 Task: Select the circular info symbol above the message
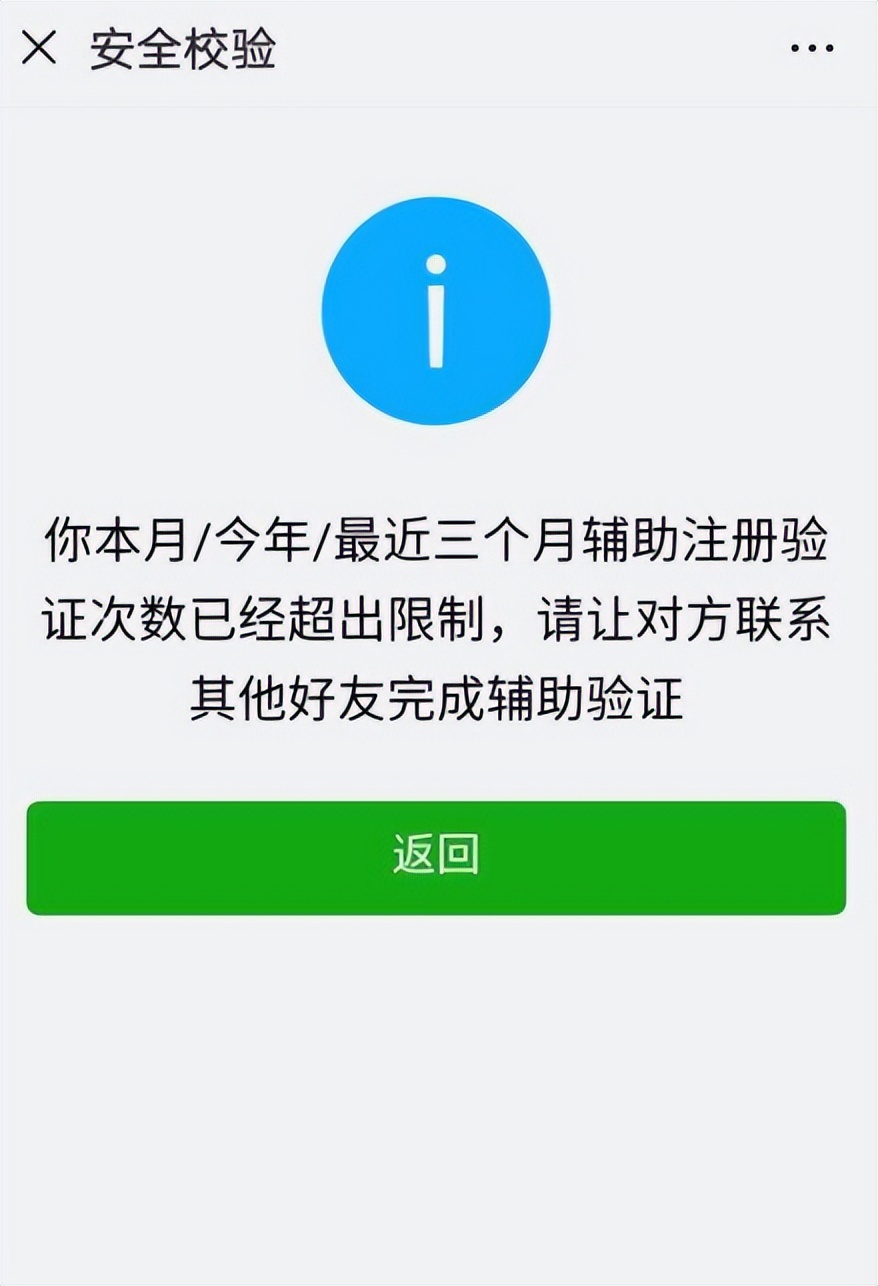click(437, 312)
